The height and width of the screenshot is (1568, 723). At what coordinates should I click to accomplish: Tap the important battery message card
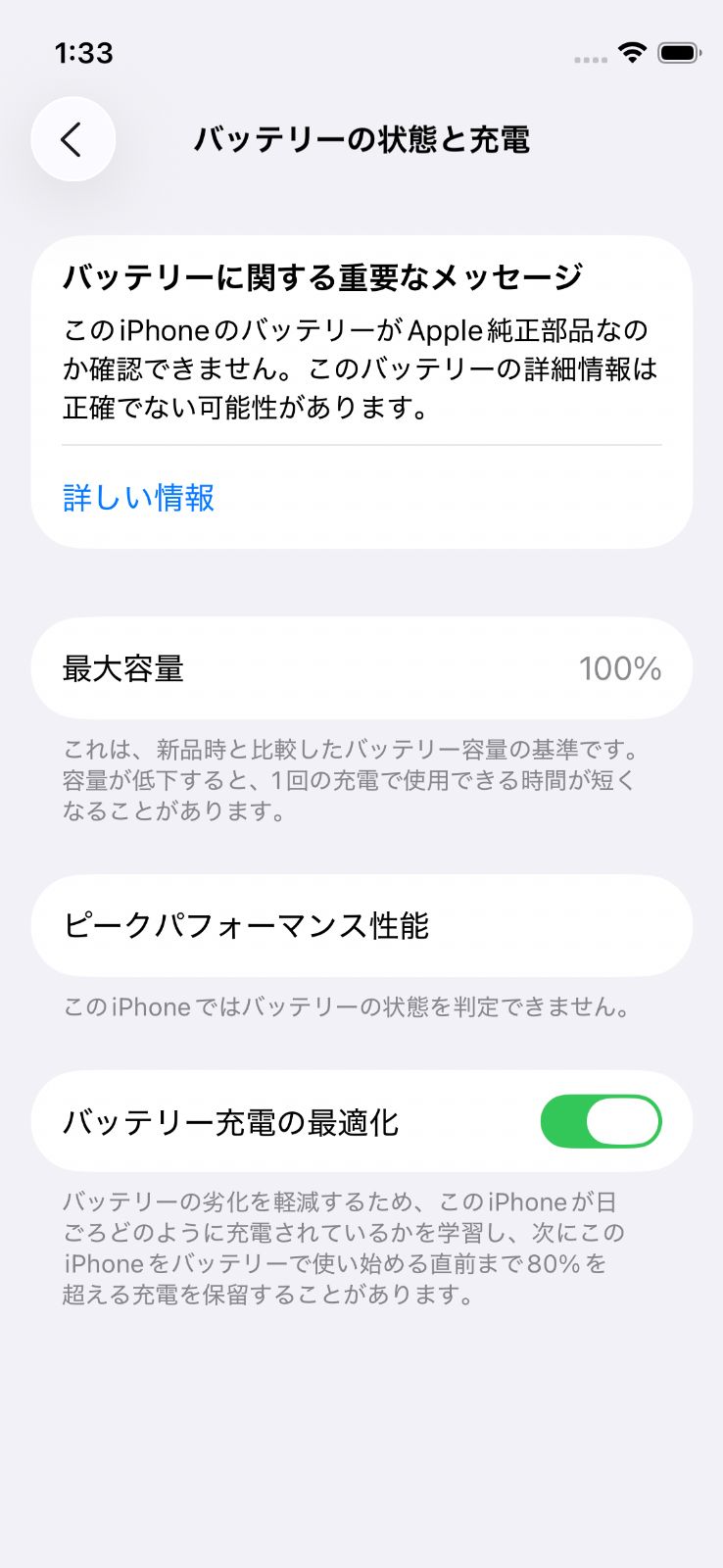coord(361,387)
